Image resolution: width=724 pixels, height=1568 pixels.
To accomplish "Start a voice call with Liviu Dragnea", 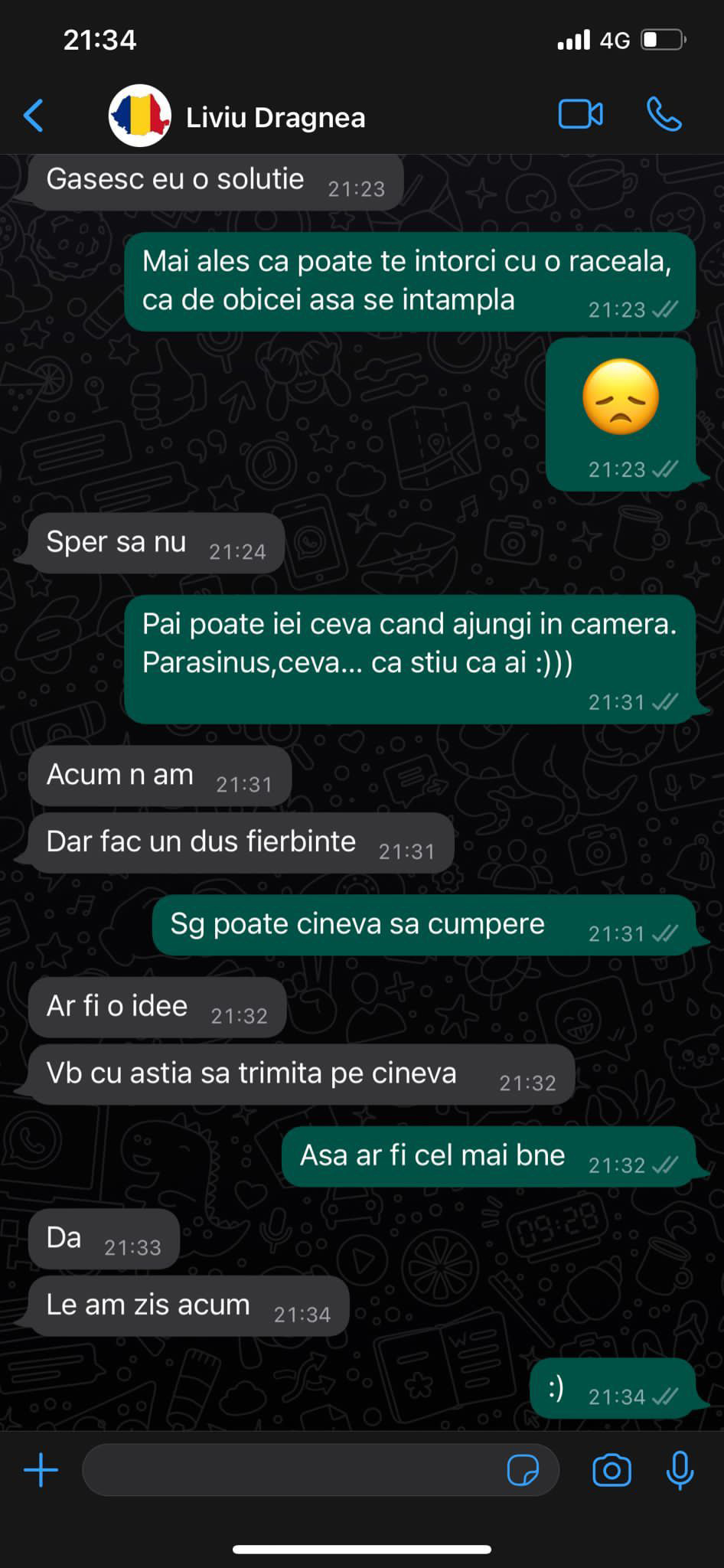I will [x=664, y=115].
